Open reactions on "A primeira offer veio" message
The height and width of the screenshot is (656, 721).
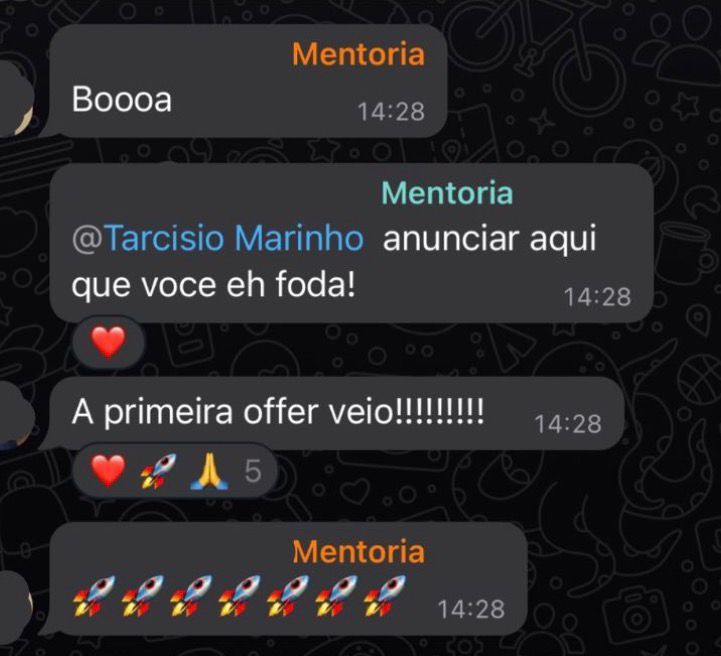175,470
